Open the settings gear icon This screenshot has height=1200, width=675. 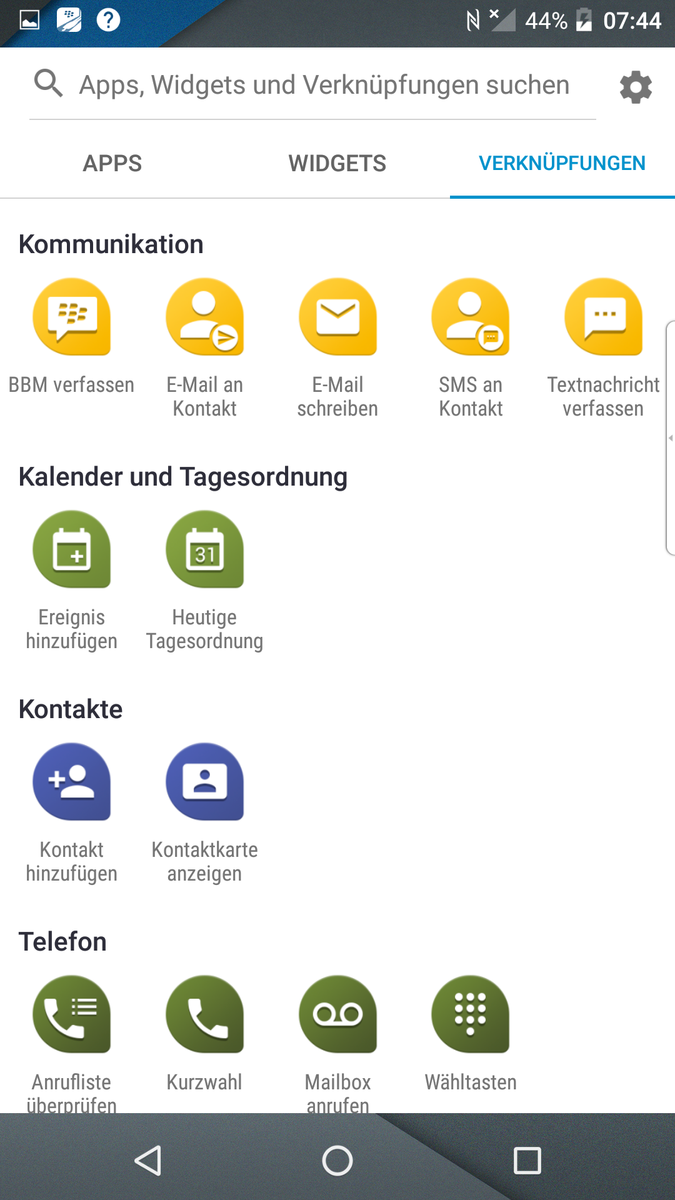tap(635, 87)
